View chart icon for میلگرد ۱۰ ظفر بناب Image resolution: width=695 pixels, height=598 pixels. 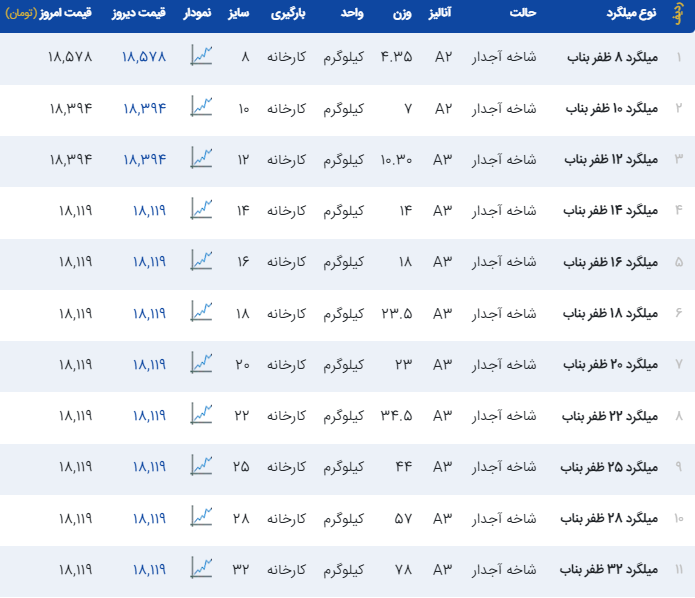(x=202, y=106)
